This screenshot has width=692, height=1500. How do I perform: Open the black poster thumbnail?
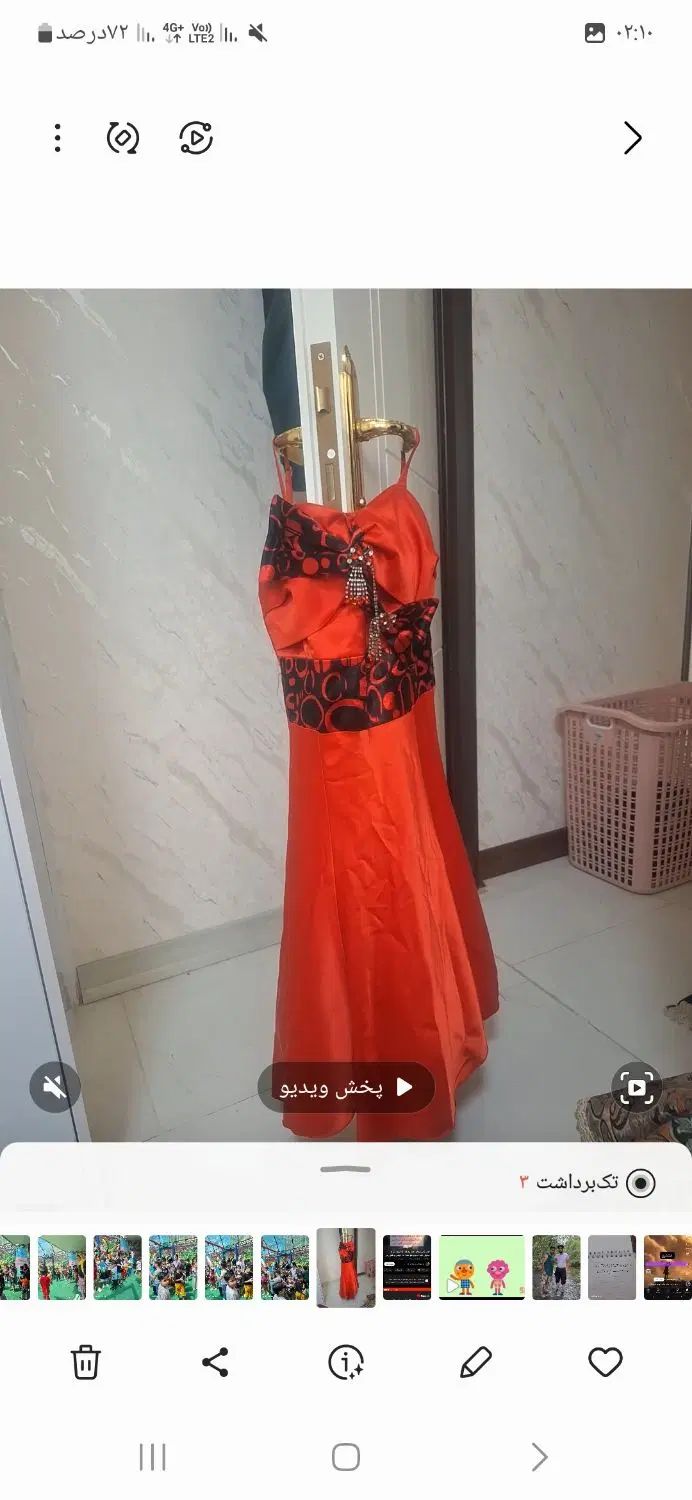pyautogui.click(x=407, y=1267)
